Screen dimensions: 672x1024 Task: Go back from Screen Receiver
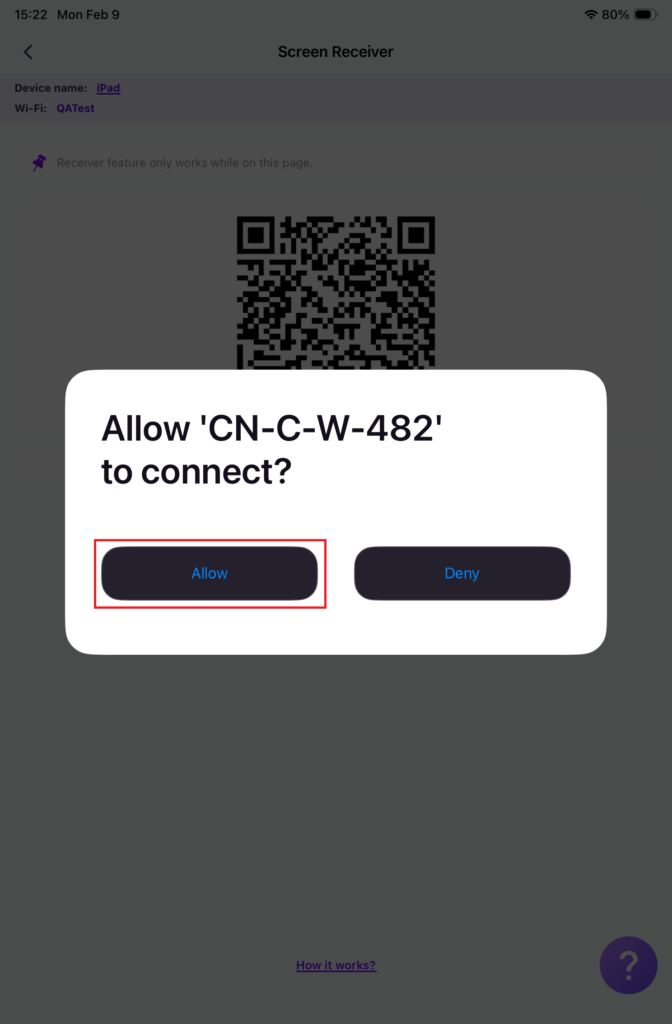(28, 52)
